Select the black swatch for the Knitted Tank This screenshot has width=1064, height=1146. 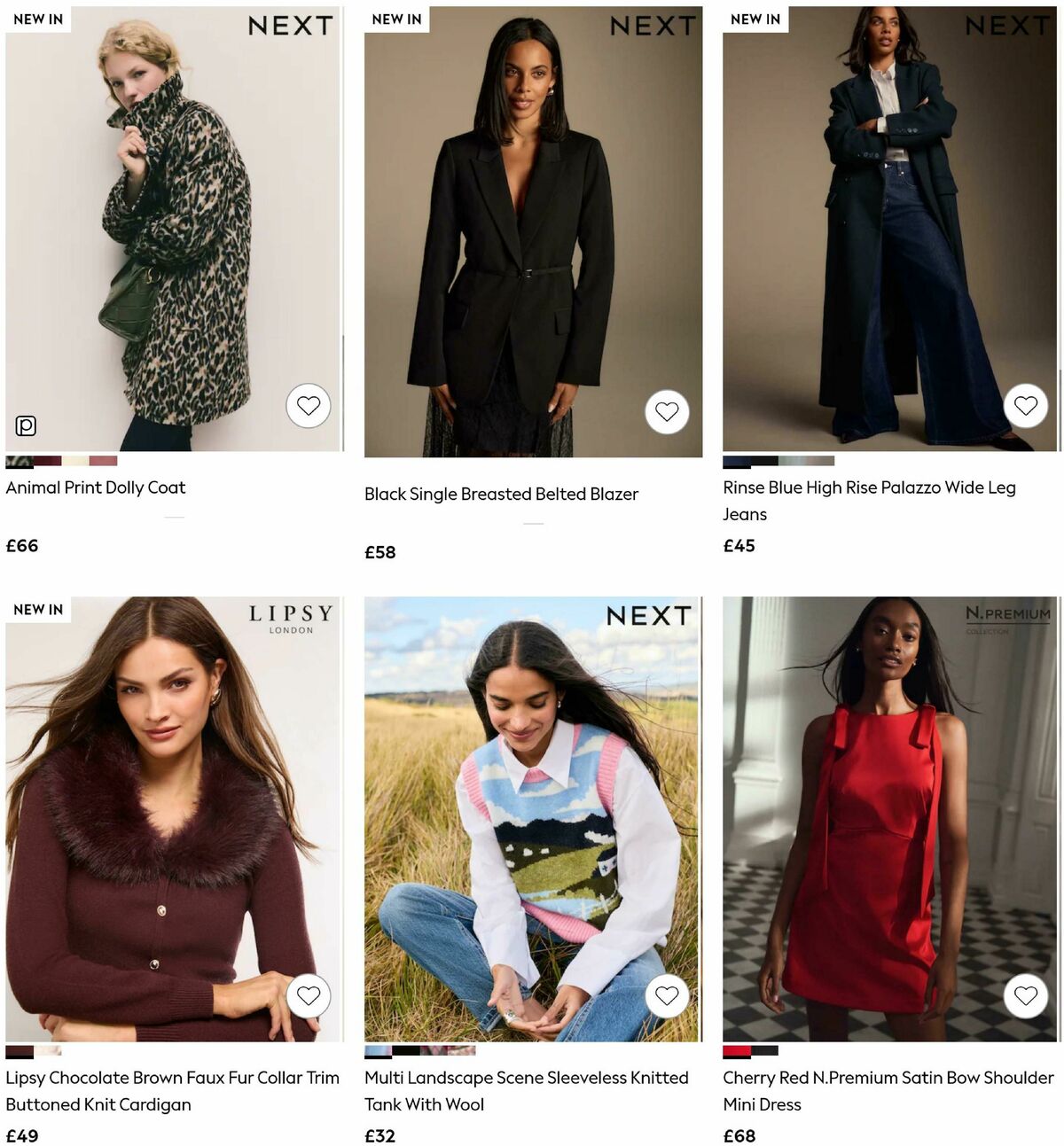(x=406, y=1051)
